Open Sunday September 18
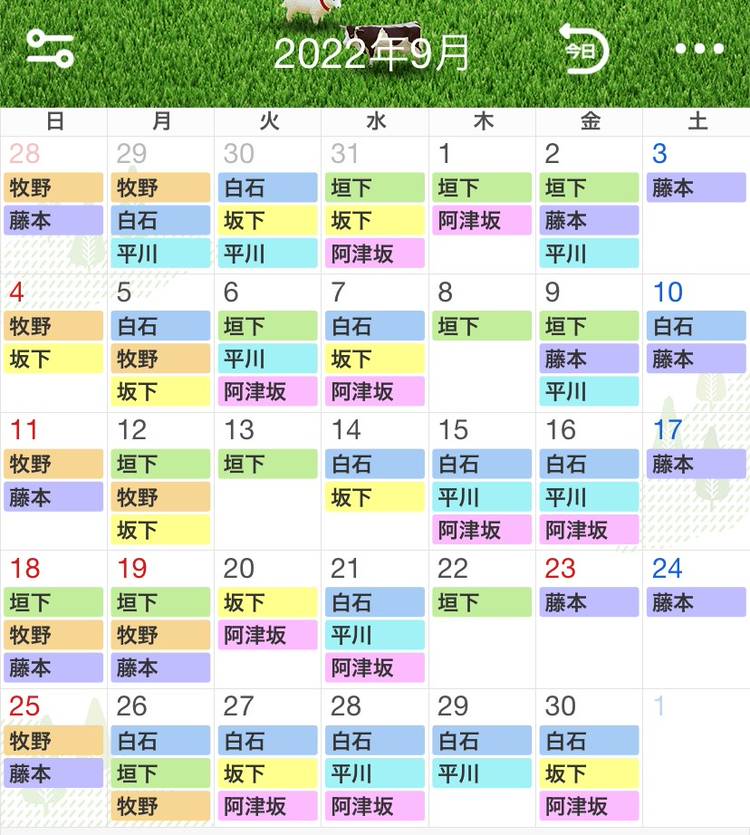This screenshot has width=750, height=835. (x=53, y=619)
